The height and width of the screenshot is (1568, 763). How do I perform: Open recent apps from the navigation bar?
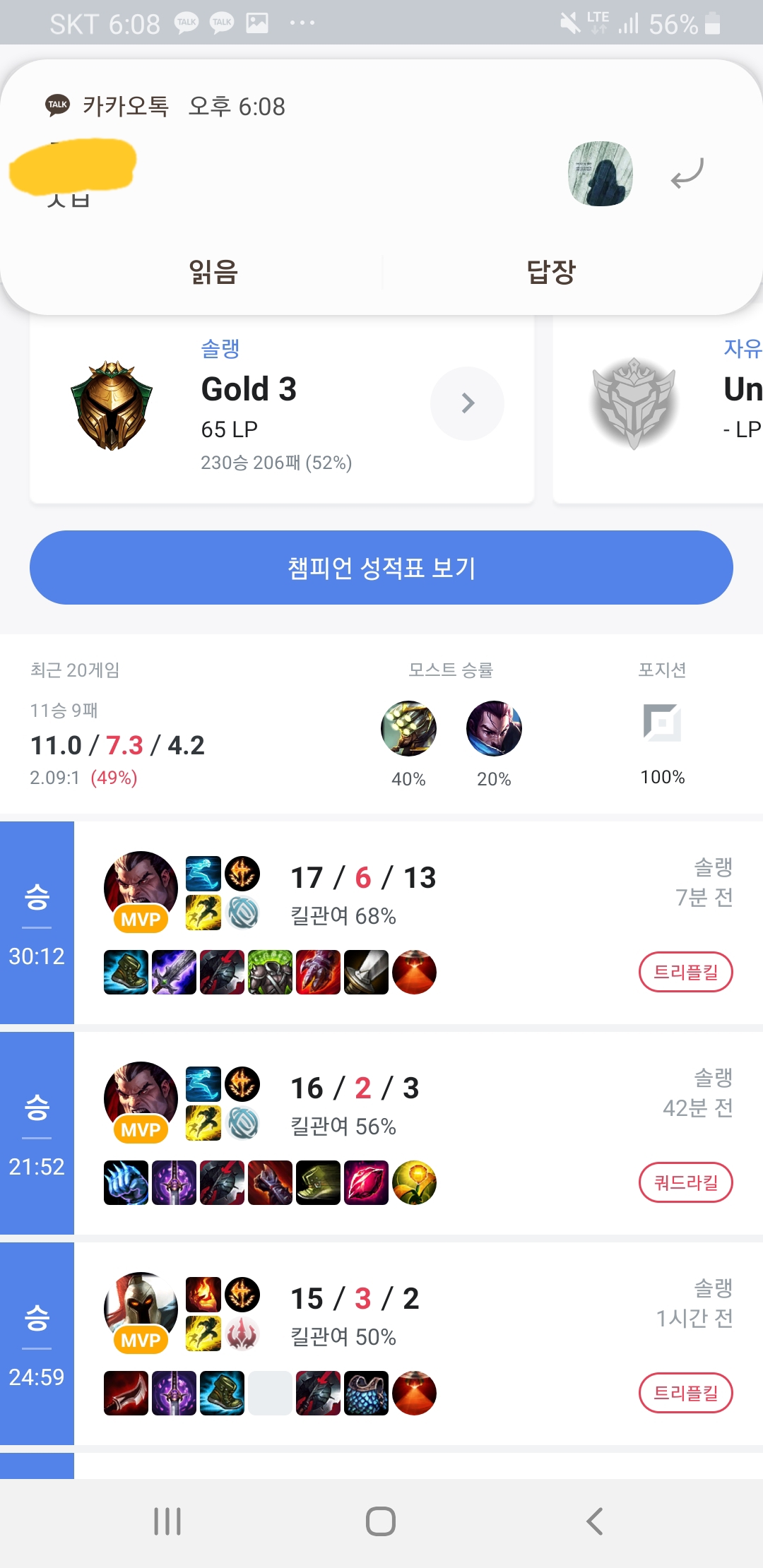tap(167, 1521)
